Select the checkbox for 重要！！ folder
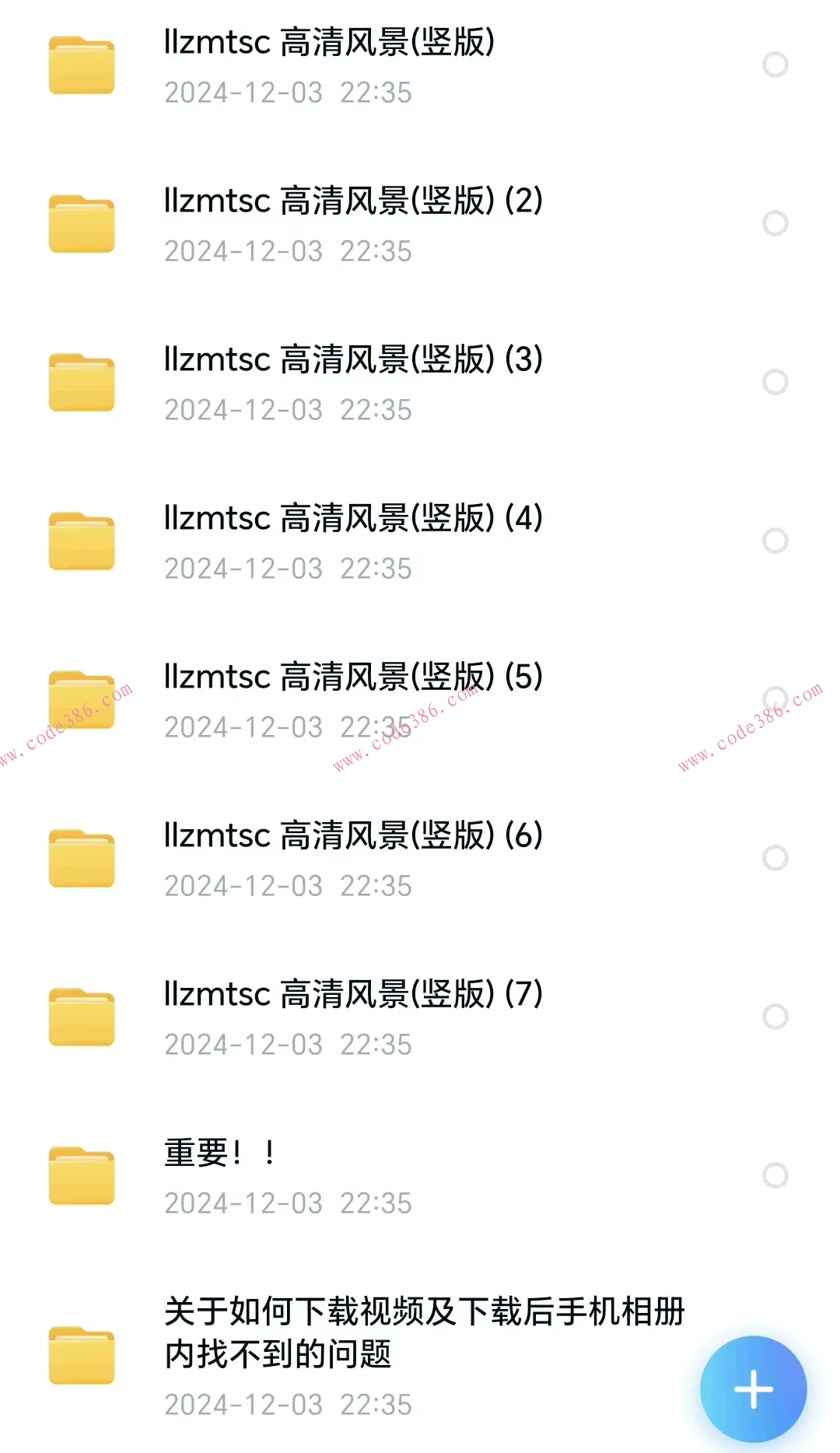This screenshot has width=840, height=1453. click(x=774, y=1175)
